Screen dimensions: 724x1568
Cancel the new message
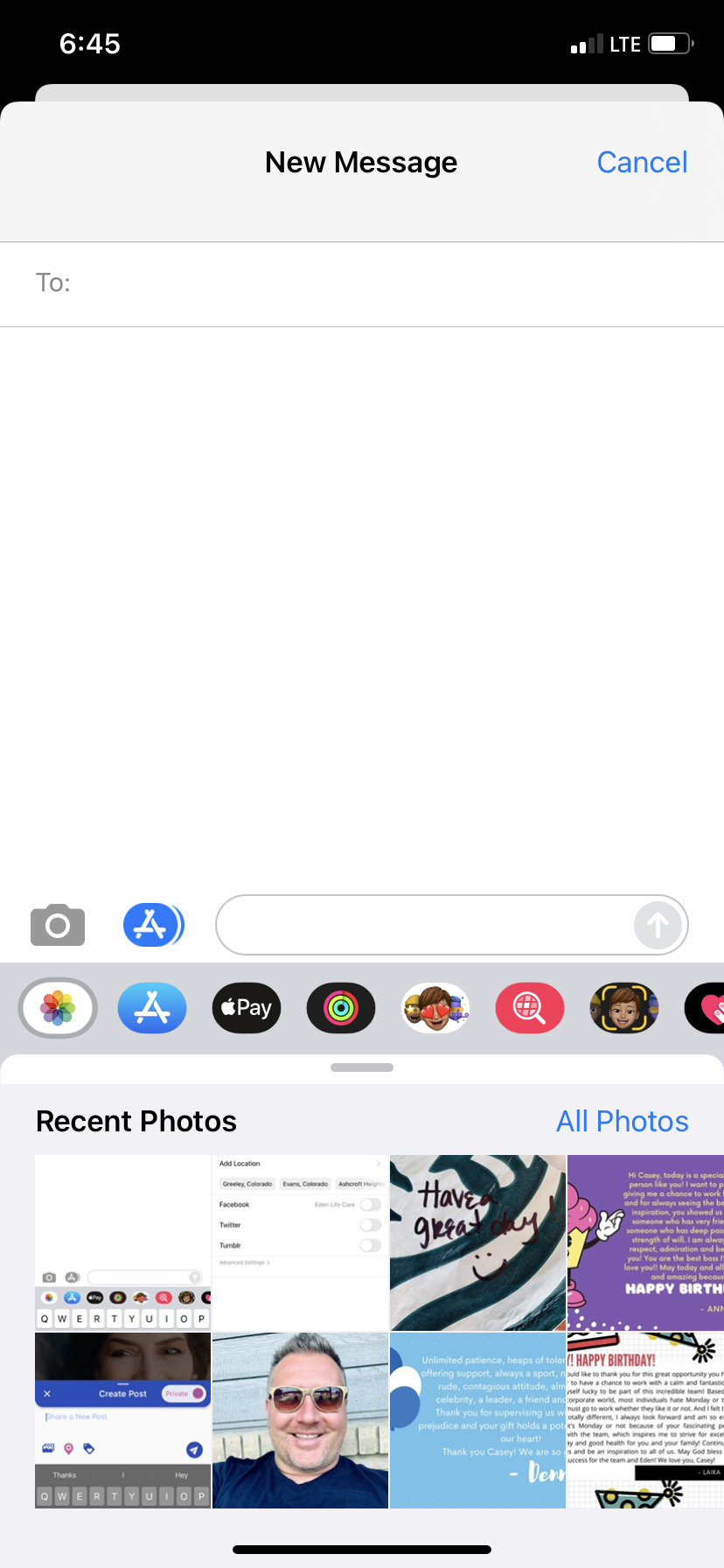tap(642, 163)
